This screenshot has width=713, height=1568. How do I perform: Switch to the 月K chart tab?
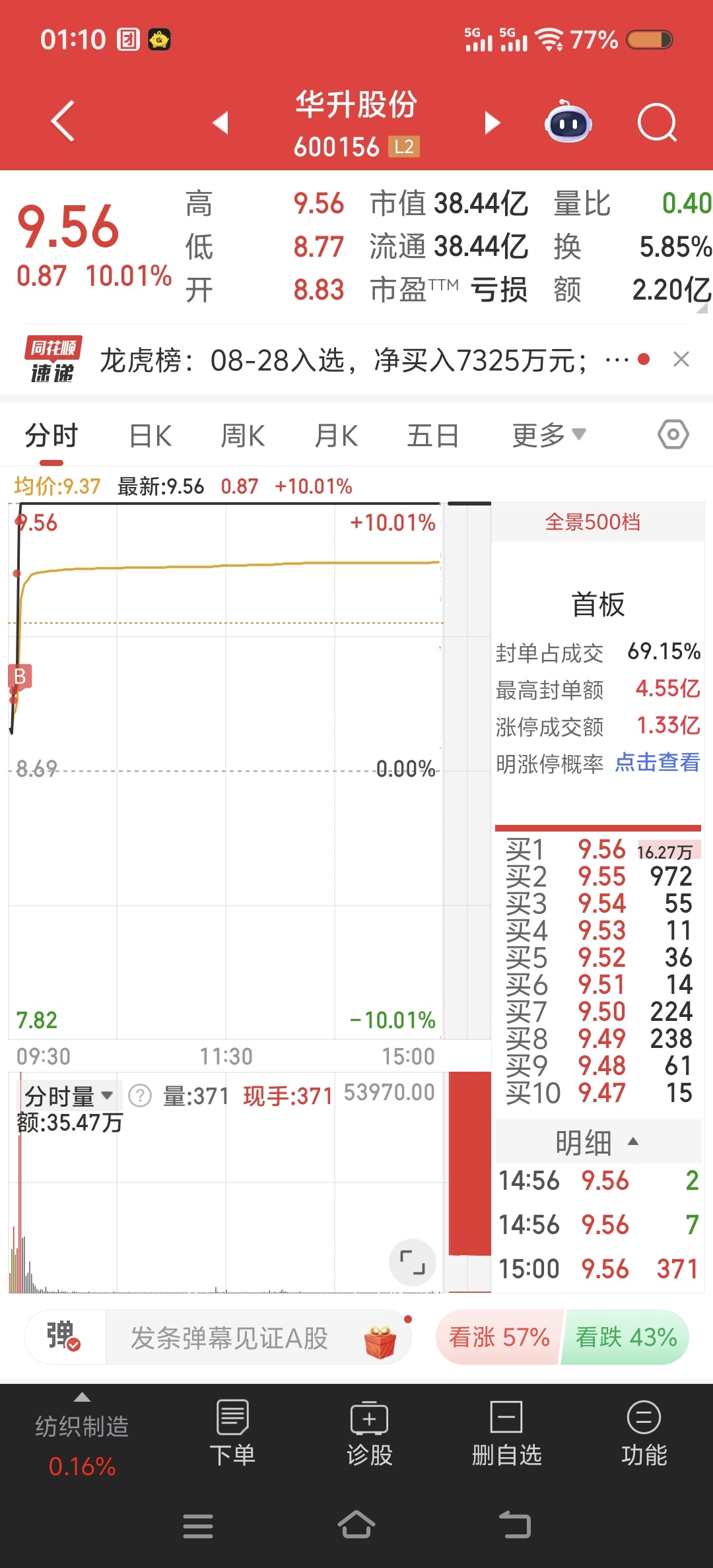tap(336, 436)
